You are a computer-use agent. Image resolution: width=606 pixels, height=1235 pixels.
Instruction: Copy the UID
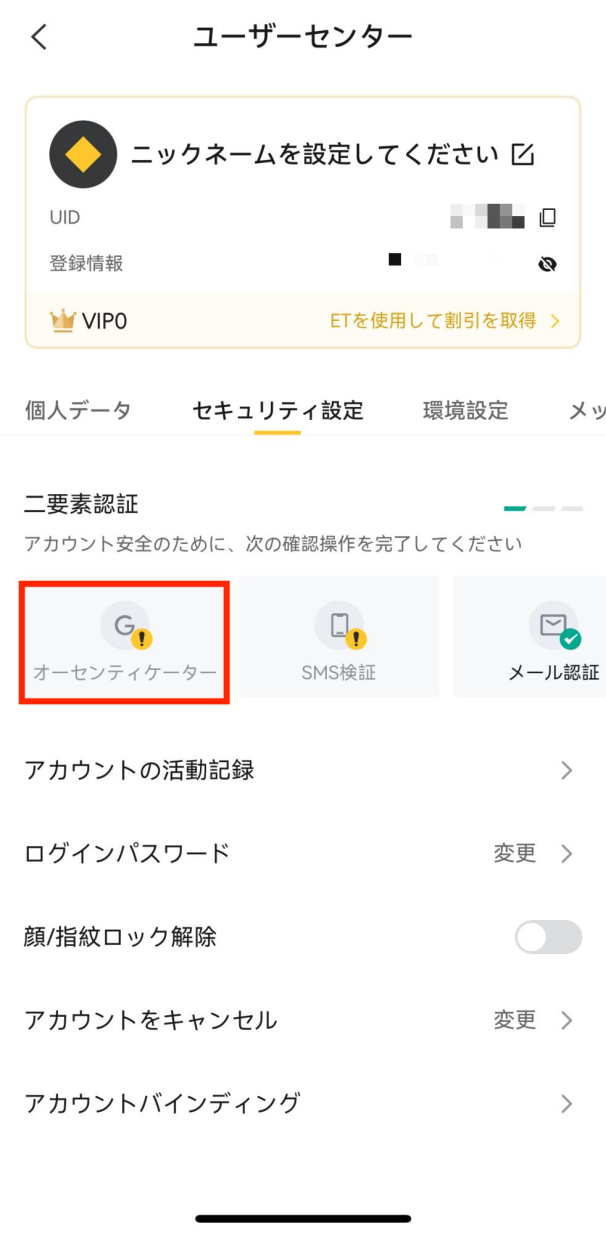tap(547, 217)
